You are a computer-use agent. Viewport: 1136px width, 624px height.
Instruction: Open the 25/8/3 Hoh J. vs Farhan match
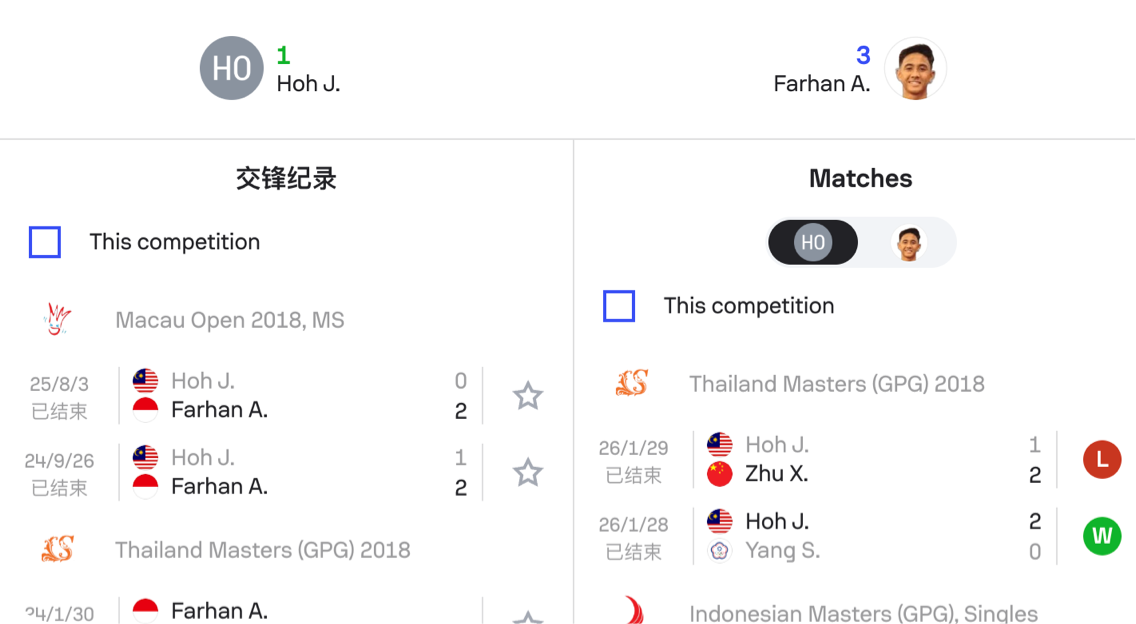pyautogui.click(x=300, y=396)
